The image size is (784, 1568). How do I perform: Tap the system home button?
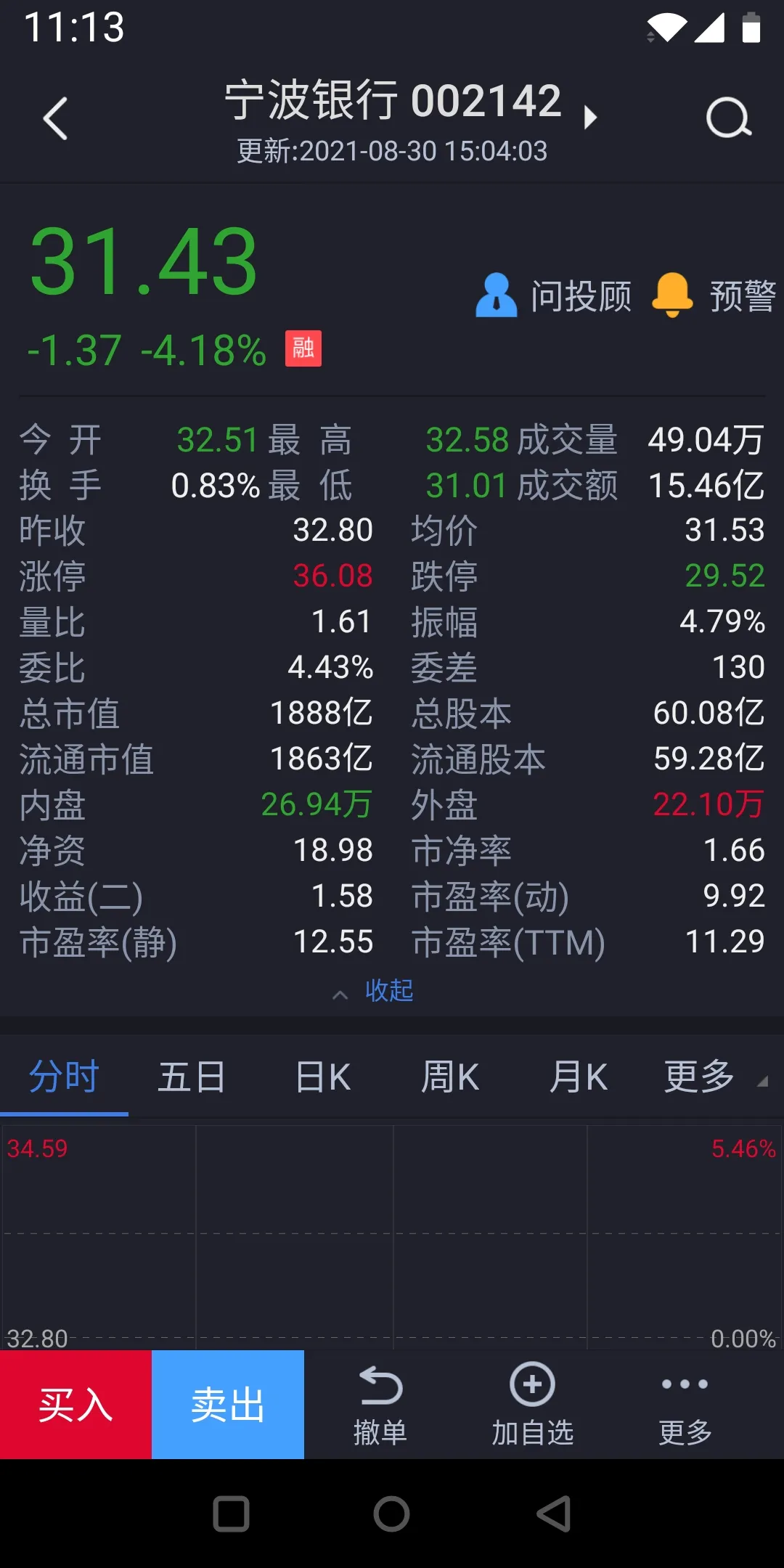coord(392,1514)
